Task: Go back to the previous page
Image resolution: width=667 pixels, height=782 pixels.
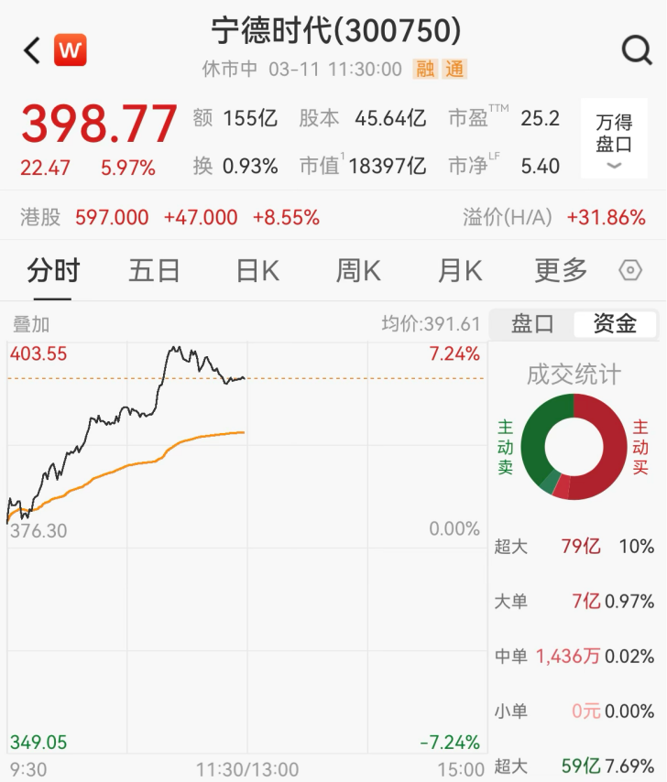Action: [x=31, y=50]
